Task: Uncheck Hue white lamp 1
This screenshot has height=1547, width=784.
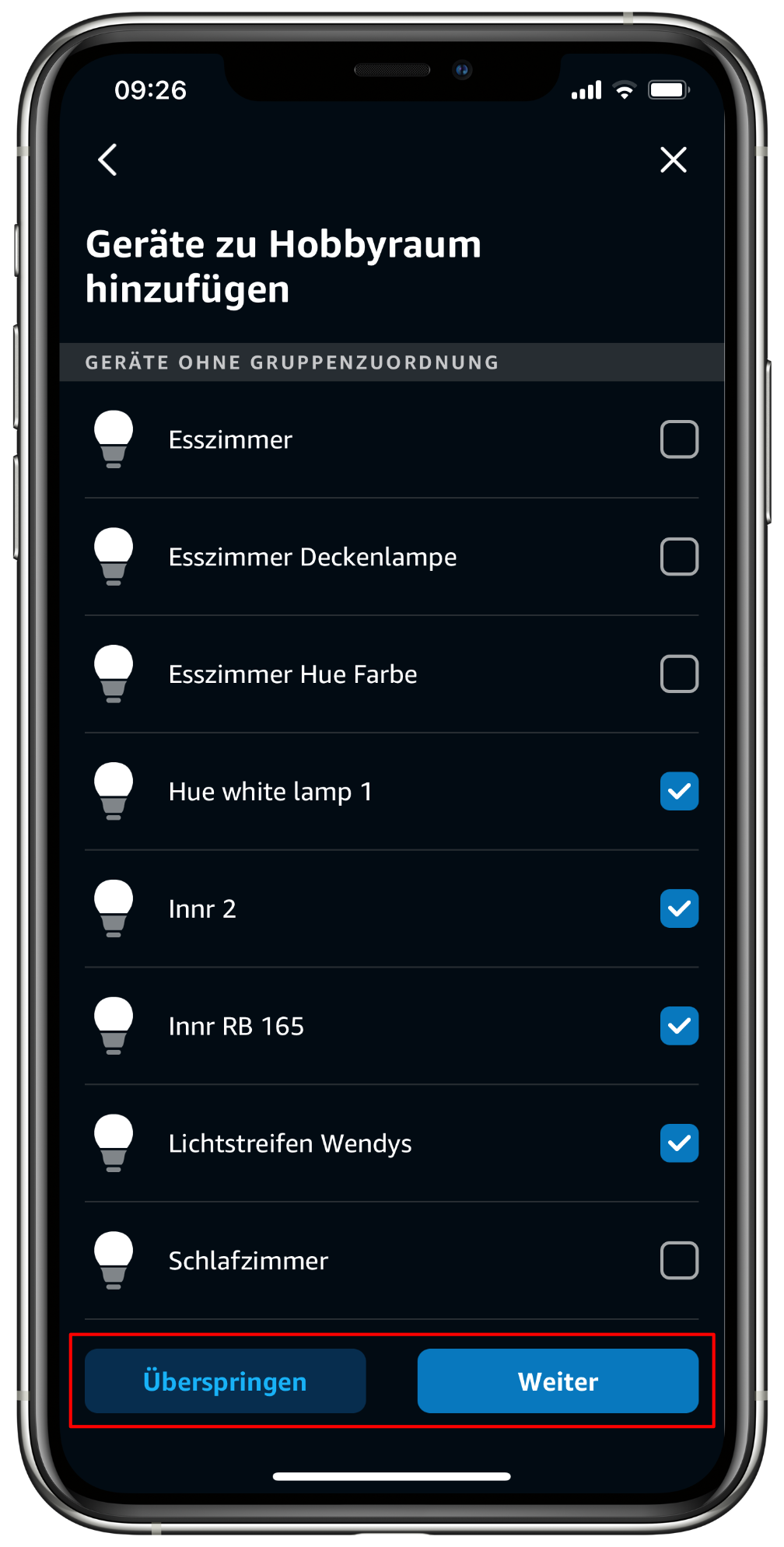Action: [679, 792]
